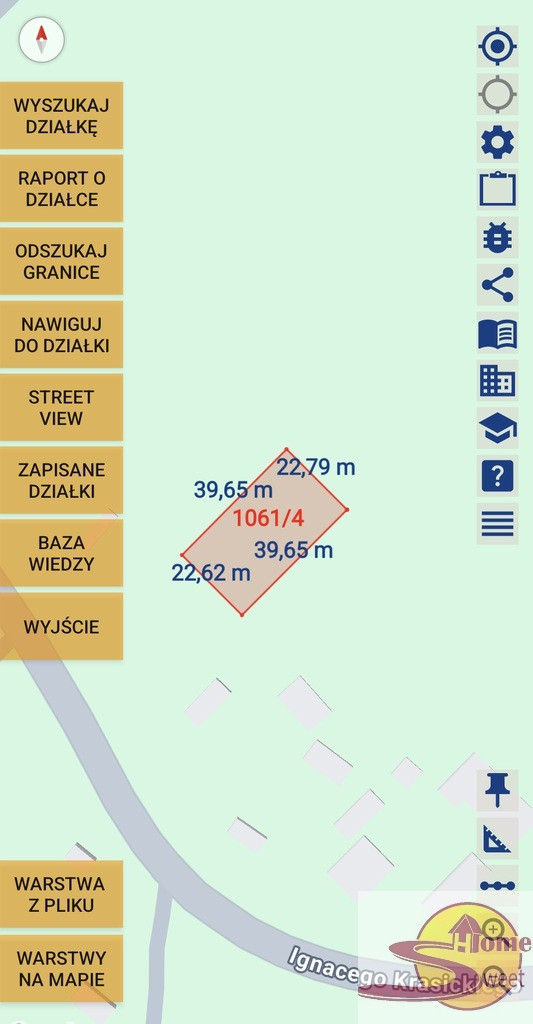Image resolution: width=533 pixels, height=1024 pixels.
Task: Drop a pin with the pushpin icon
Action: coord(498,790)
